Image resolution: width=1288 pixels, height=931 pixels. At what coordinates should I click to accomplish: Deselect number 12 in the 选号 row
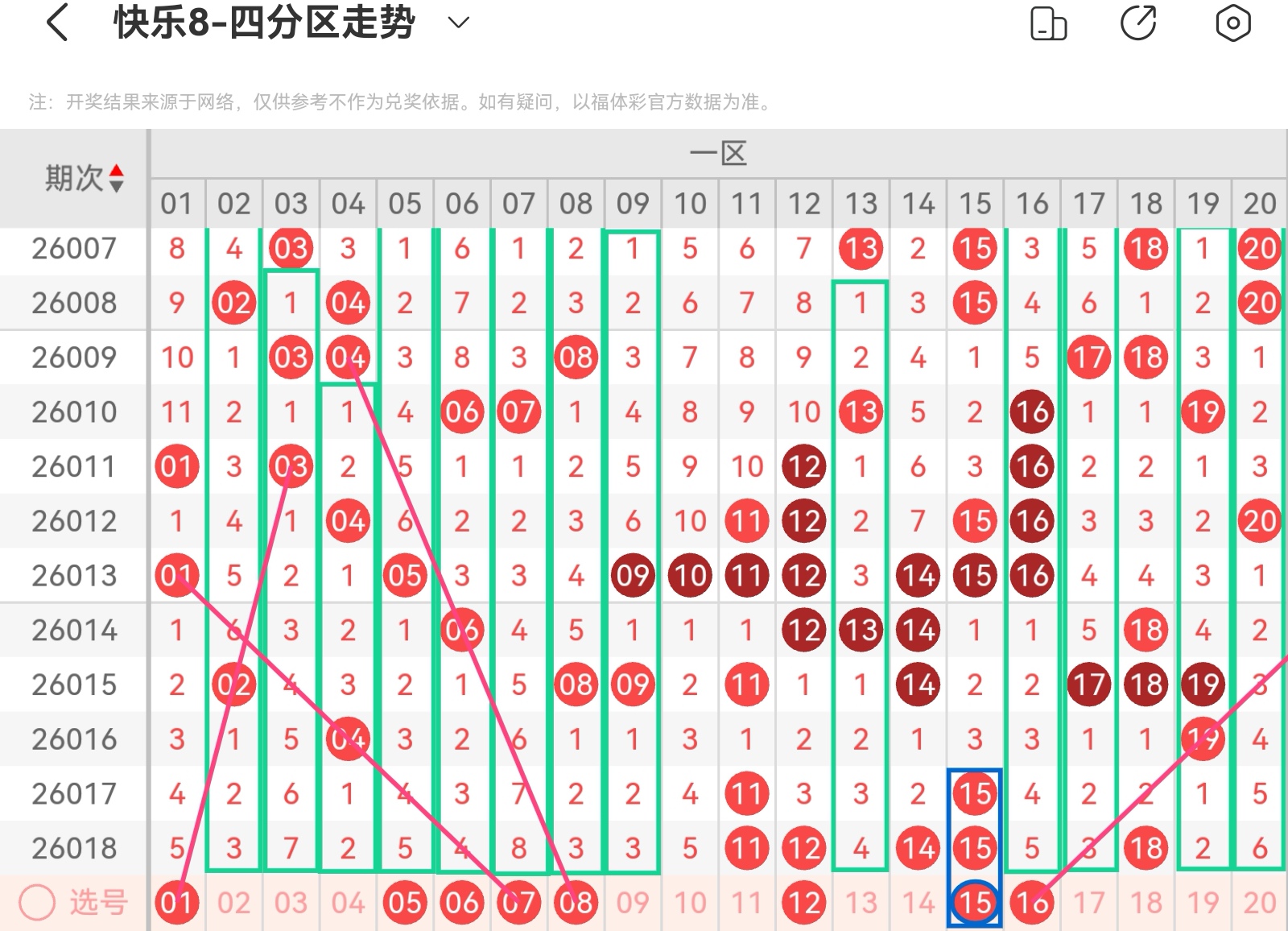tap(803, 903)
